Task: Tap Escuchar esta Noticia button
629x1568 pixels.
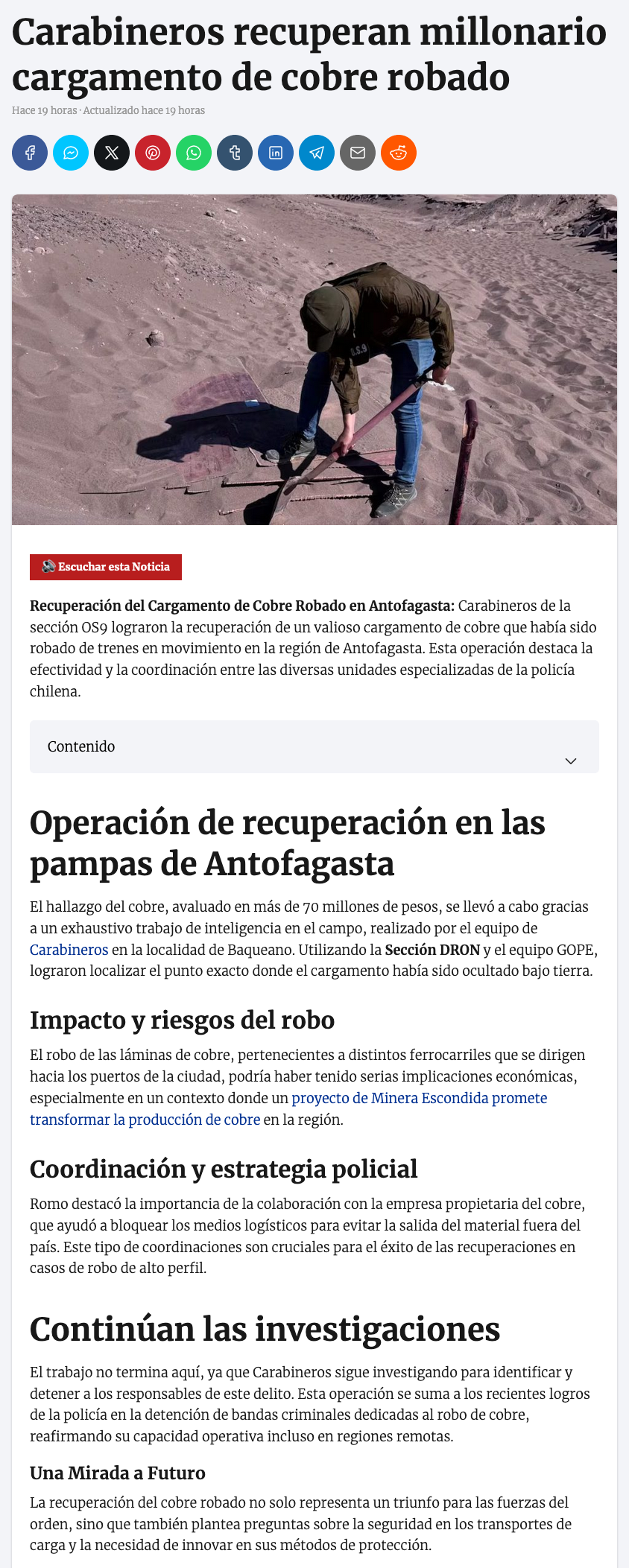Action: coord(106,567)
